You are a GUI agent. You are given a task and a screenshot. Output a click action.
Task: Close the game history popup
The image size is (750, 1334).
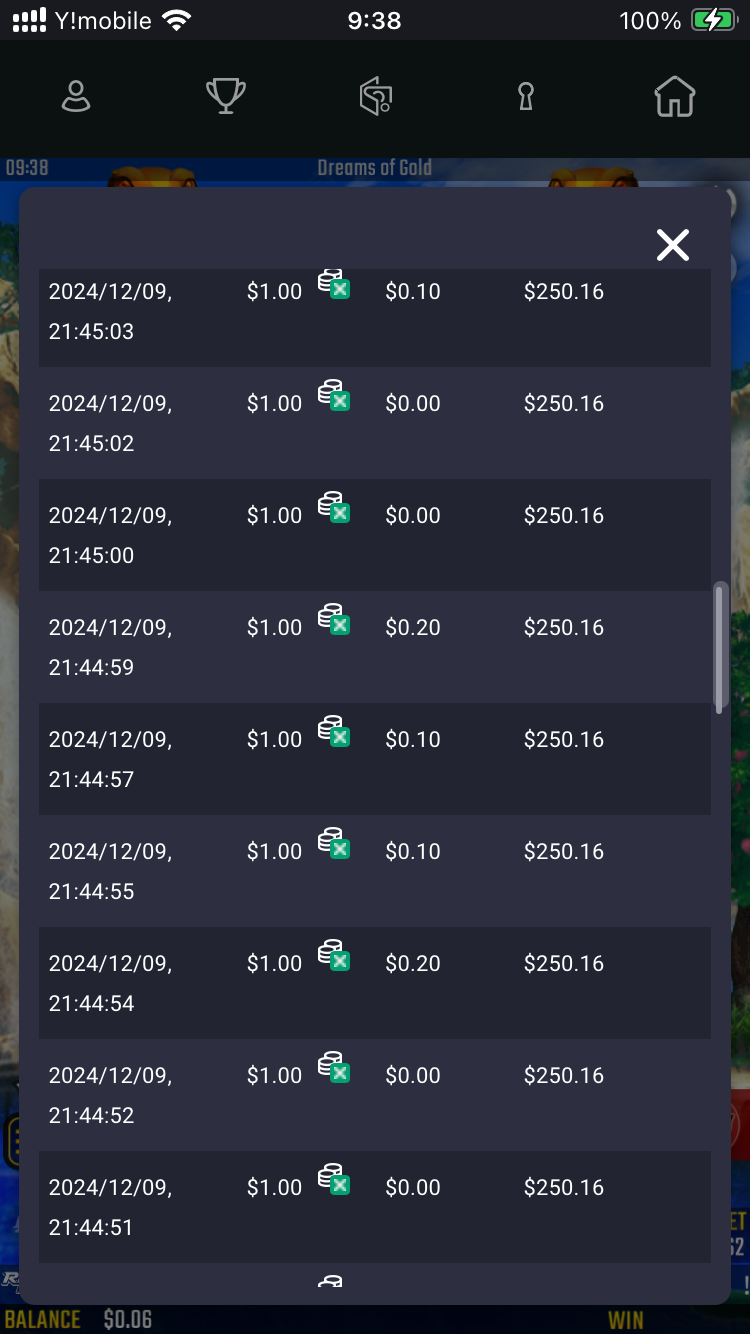point(673,244)
